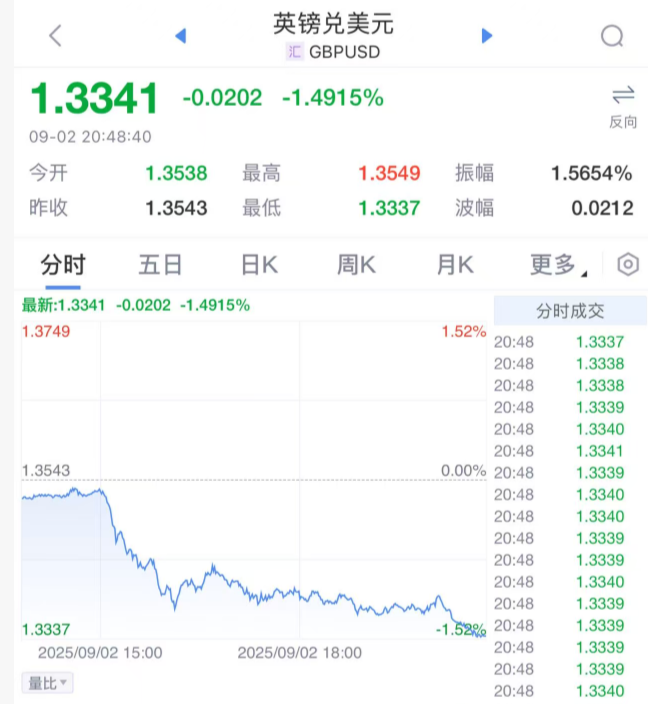
Task: Open the search icon
Action: click(x=612, y=36)
